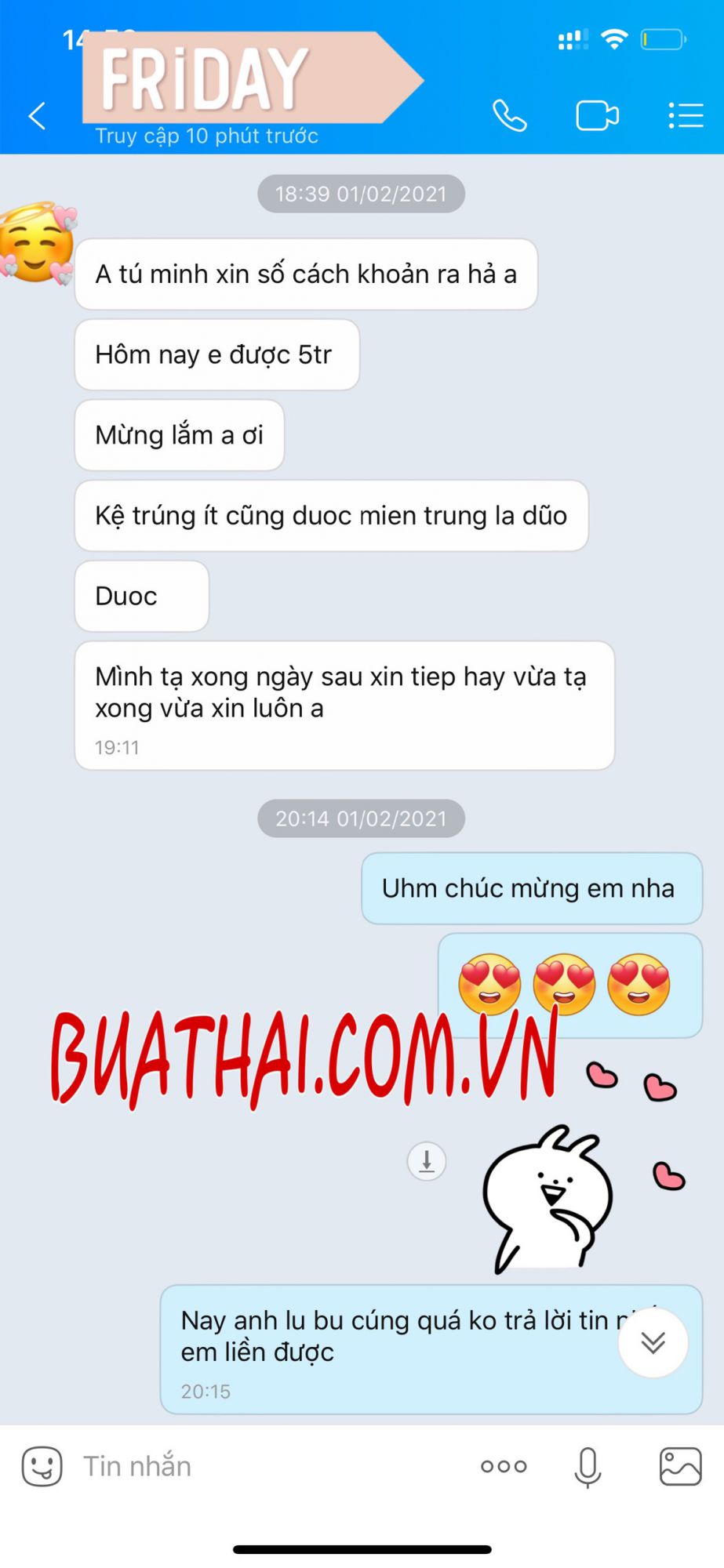Go back to the chat list
Viewport: 724px width, 1568px height.
tap(37, 116)
